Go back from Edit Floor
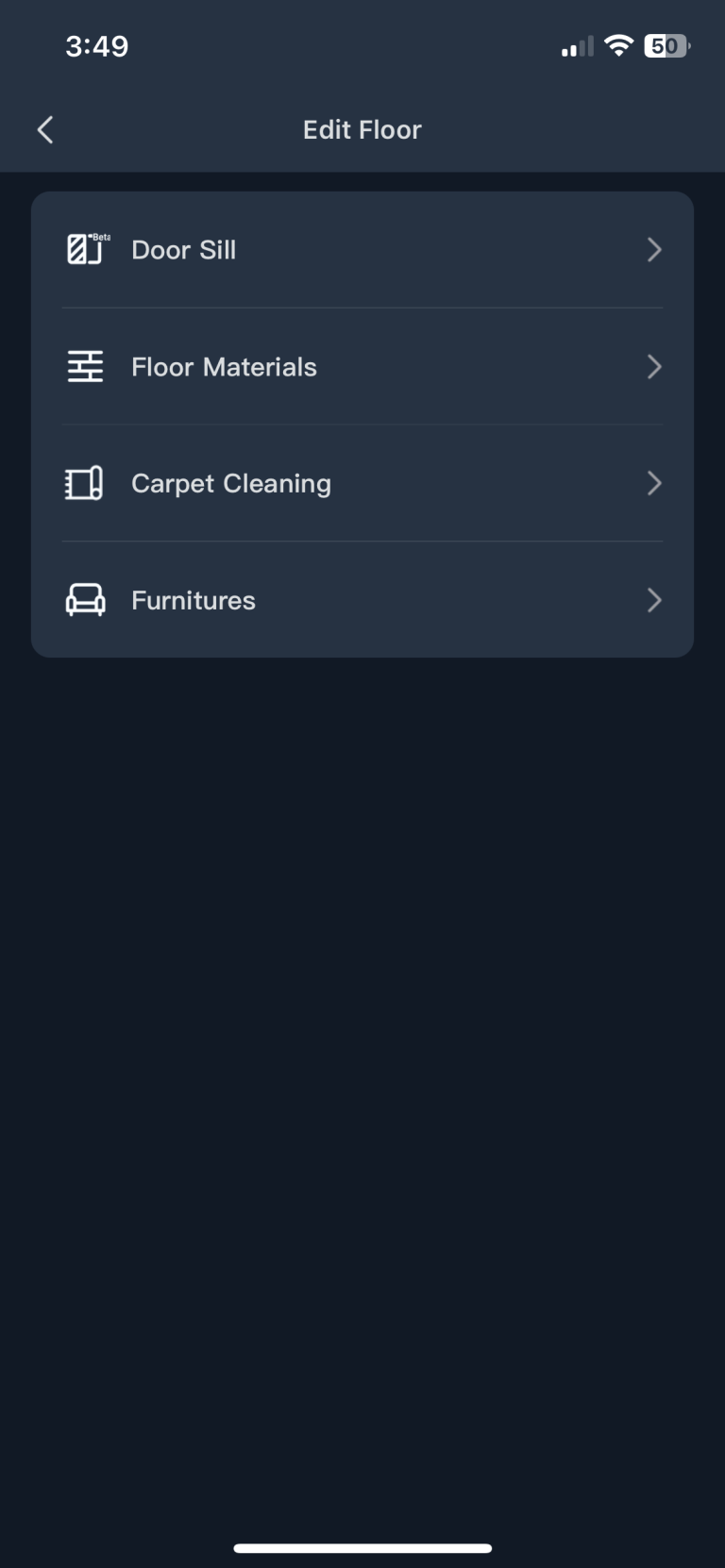This screenshot has height=1568, width=725. tap(45, 130)
